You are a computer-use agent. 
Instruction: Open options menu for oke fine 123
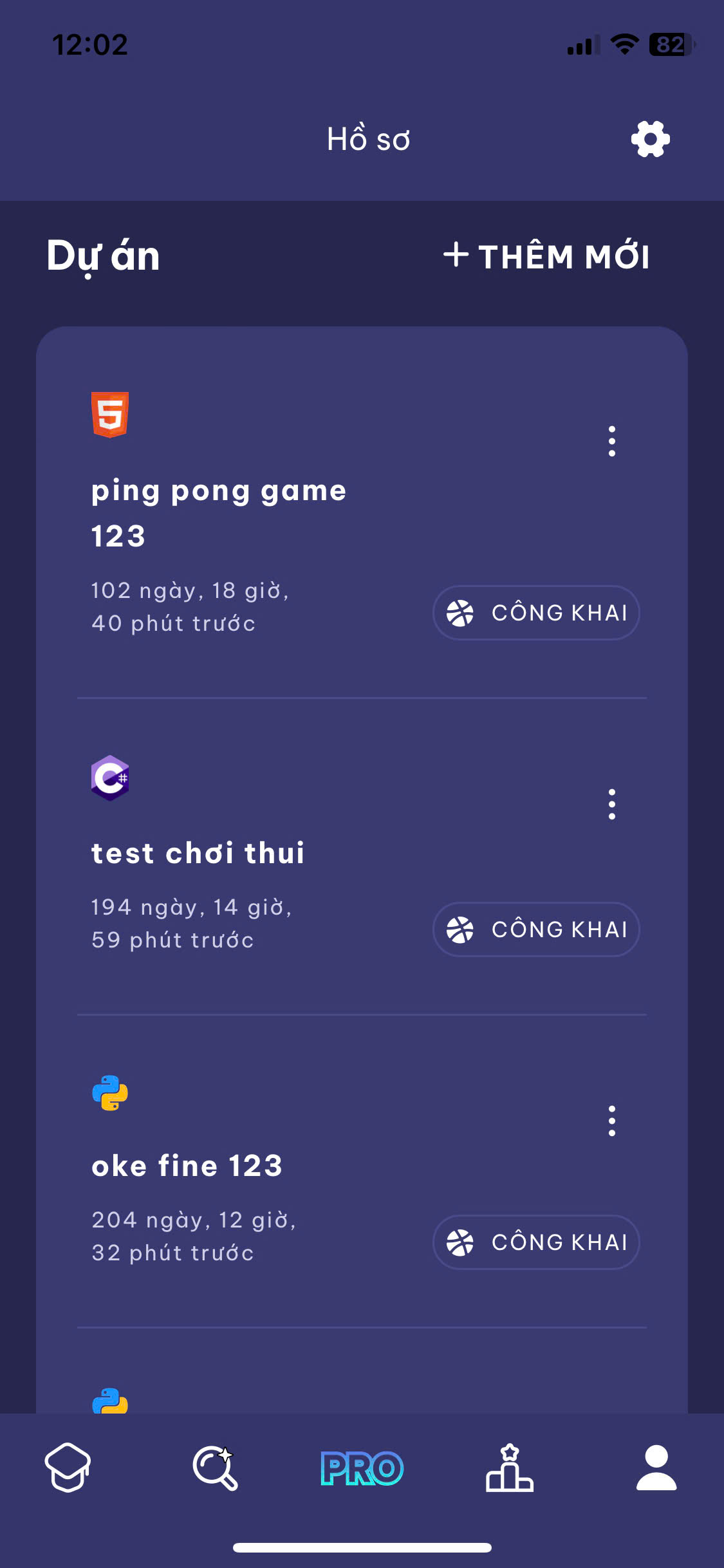pyautogui.click(x=611, y=1120)
